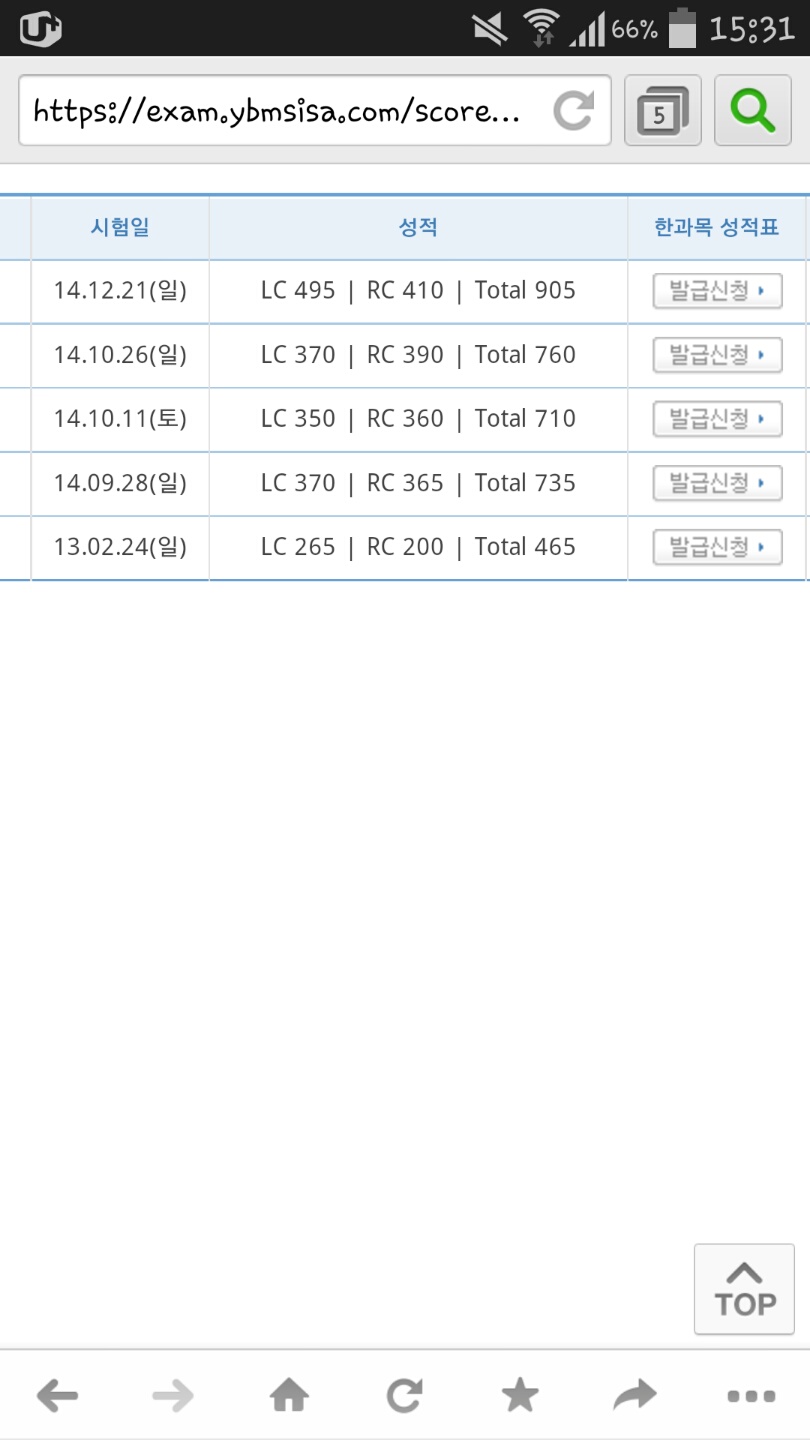The image size is (810, 1440).
Task: Open the green search button
Action: point(752,110)
